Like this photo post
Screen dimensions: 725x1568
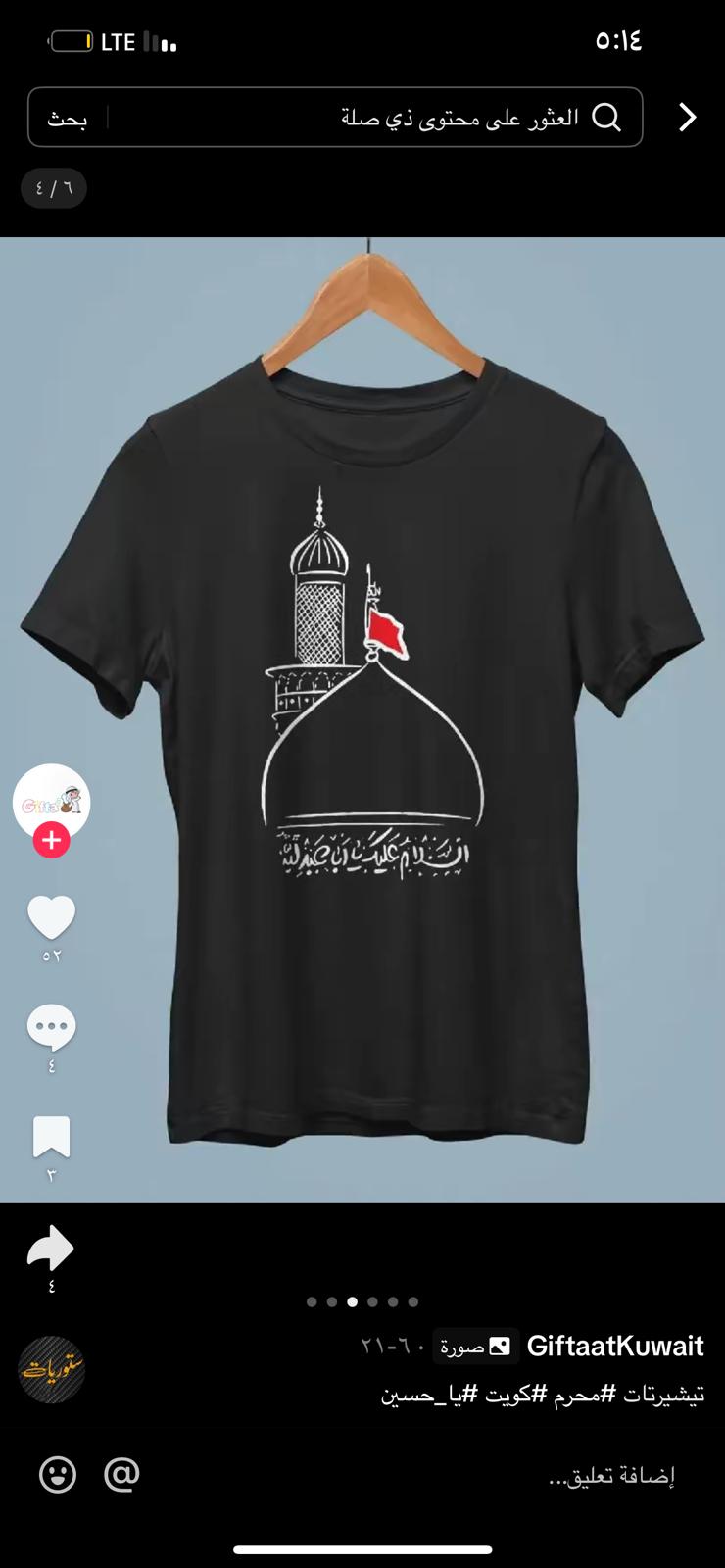point(51,917)
